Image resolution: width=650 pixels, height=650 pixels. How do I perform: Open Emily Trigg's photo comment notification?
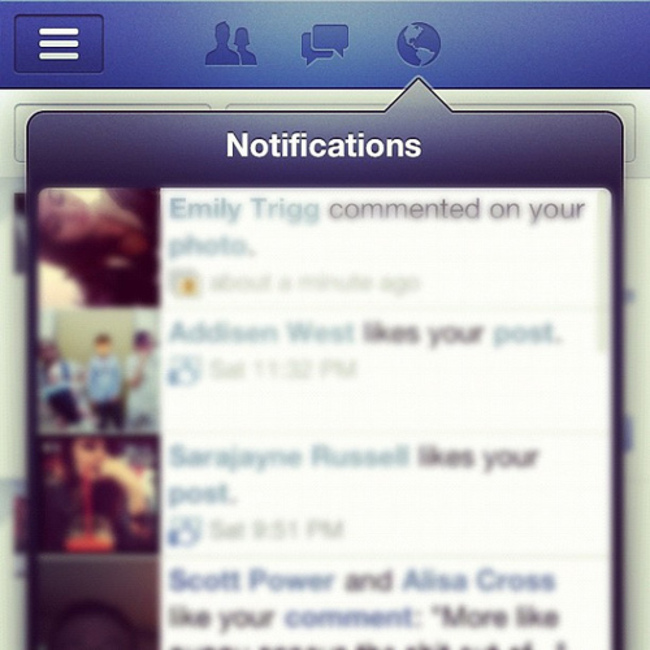[x=378, y=245]
